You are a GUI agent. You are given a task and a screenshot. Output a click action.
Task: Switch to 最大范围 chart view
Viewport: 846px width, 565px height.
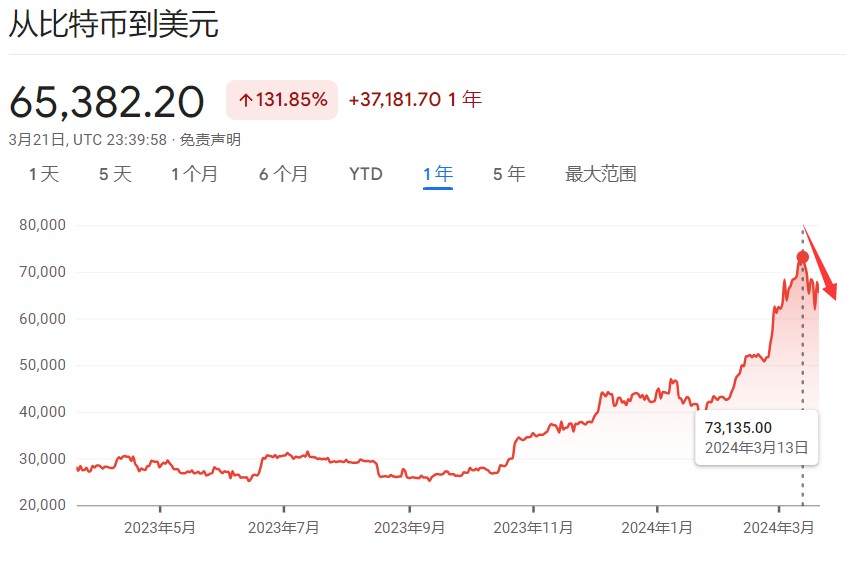pyautogui.click(x=601, y=174)
